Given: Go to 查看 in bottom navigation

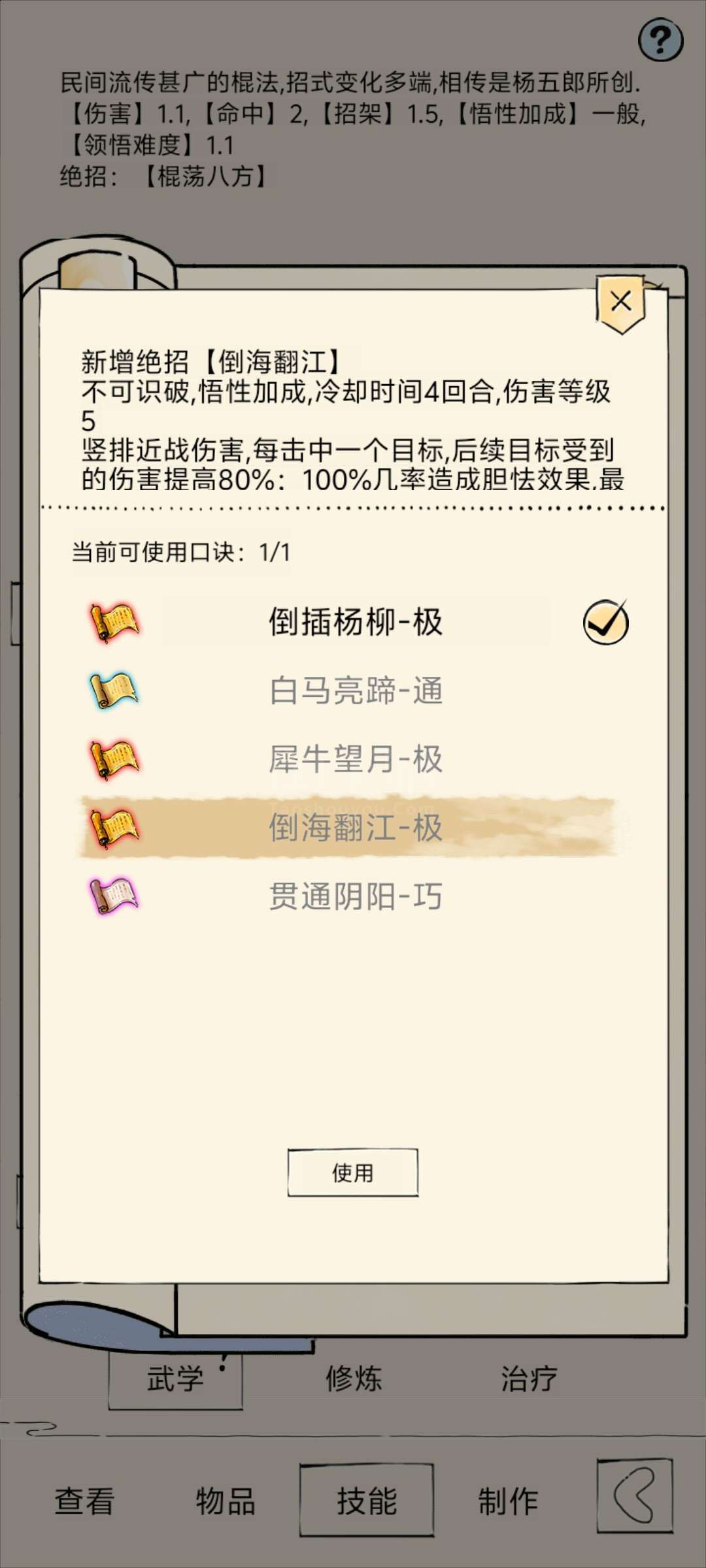Looking at the screenshot, I should tap(84, 1501).
